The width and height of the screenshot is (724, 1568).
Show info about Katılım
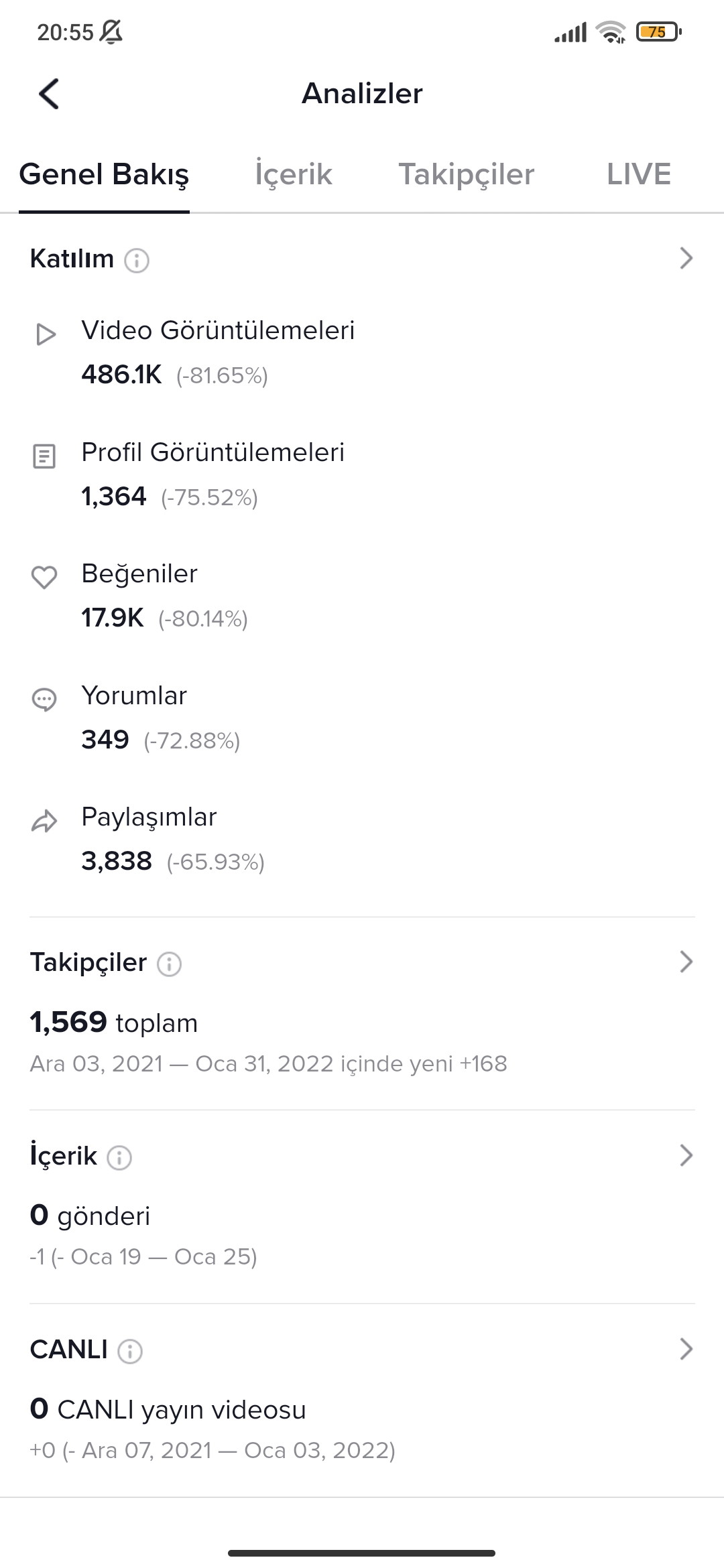(137, 260)
